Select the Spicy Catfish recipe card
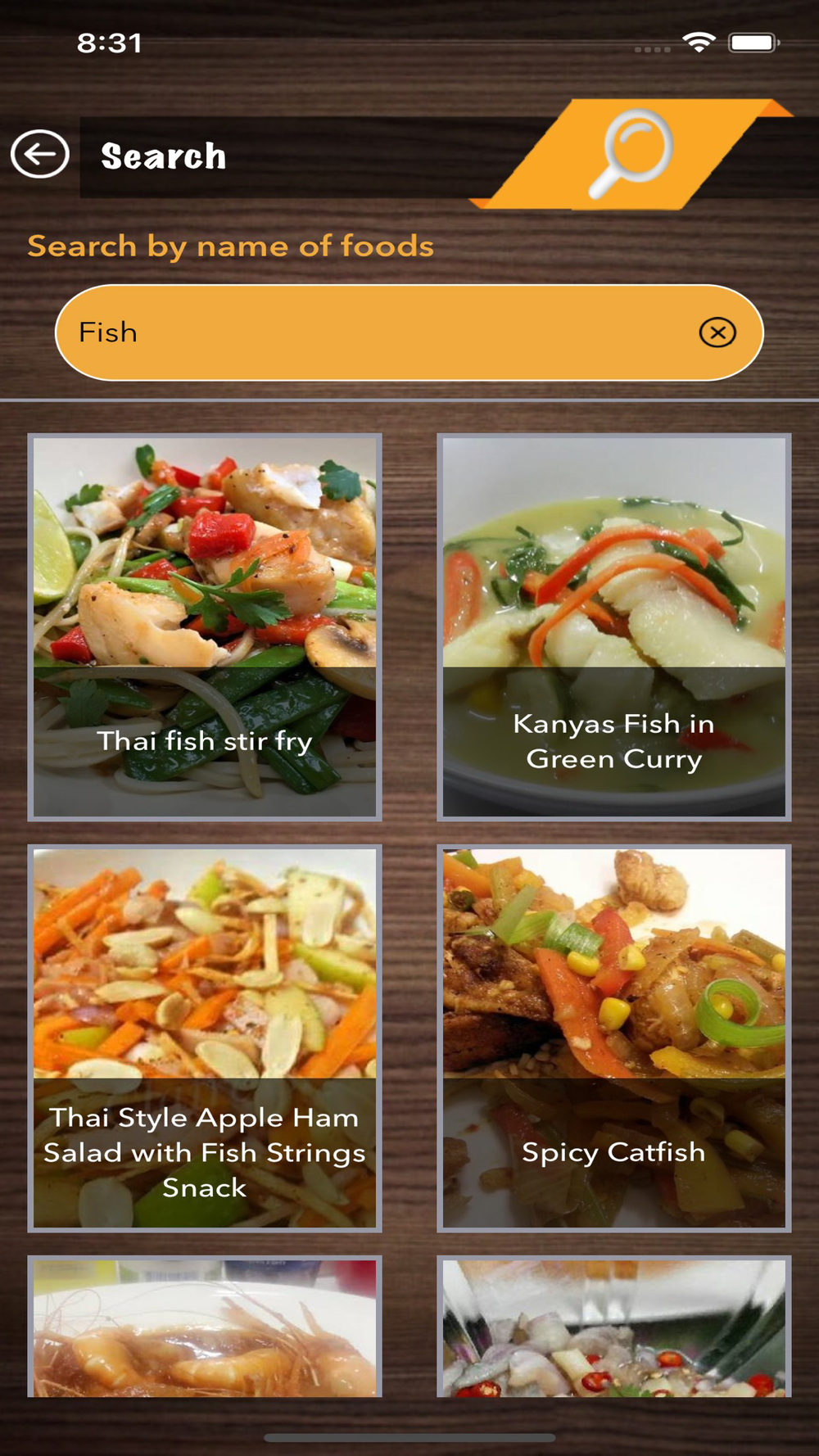This screenshot has width=819, height=1456. click(614, 1038)
